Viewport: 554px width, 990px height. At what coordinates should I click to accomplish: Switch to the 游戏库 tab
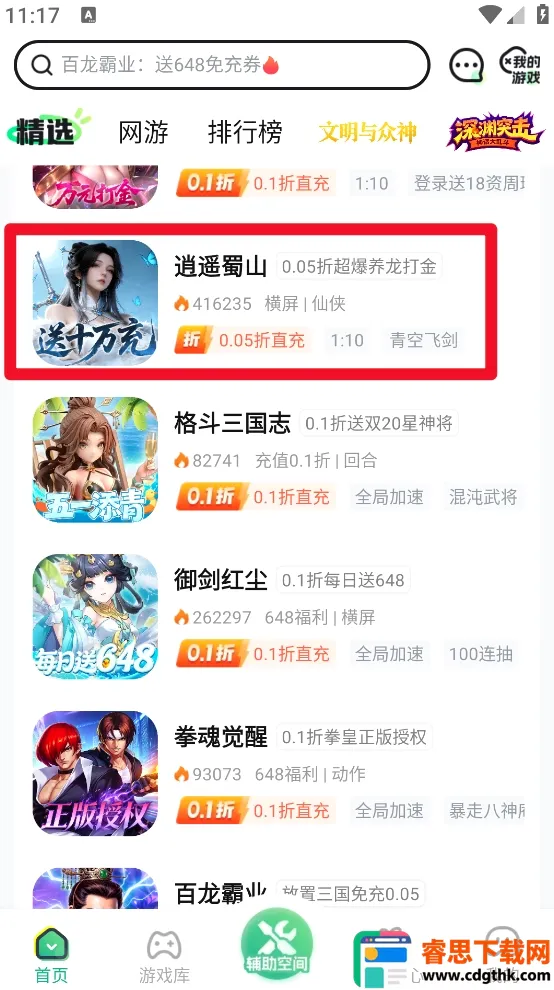coord(164,954)
